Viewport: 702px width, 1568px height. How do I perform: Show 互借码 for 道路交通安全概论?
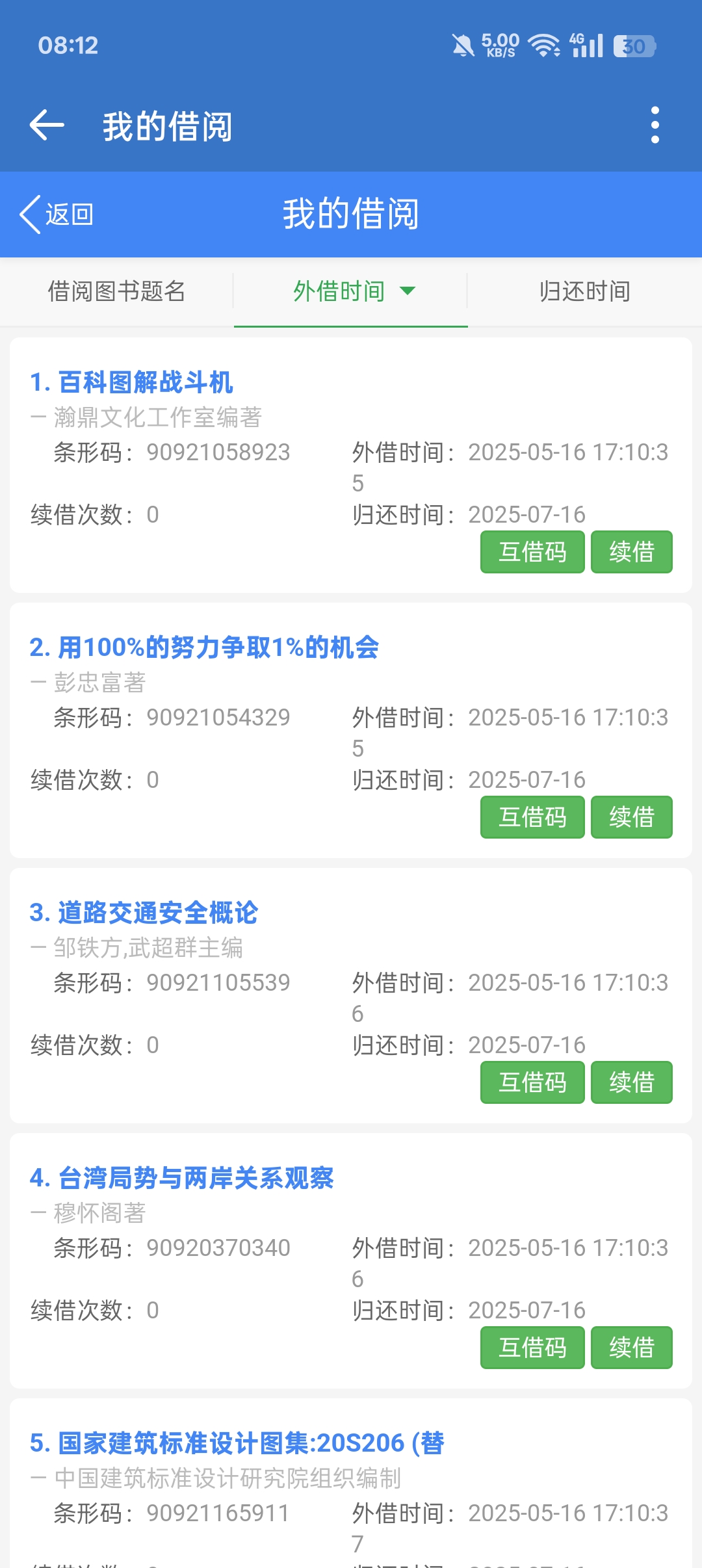[532, 1082]
